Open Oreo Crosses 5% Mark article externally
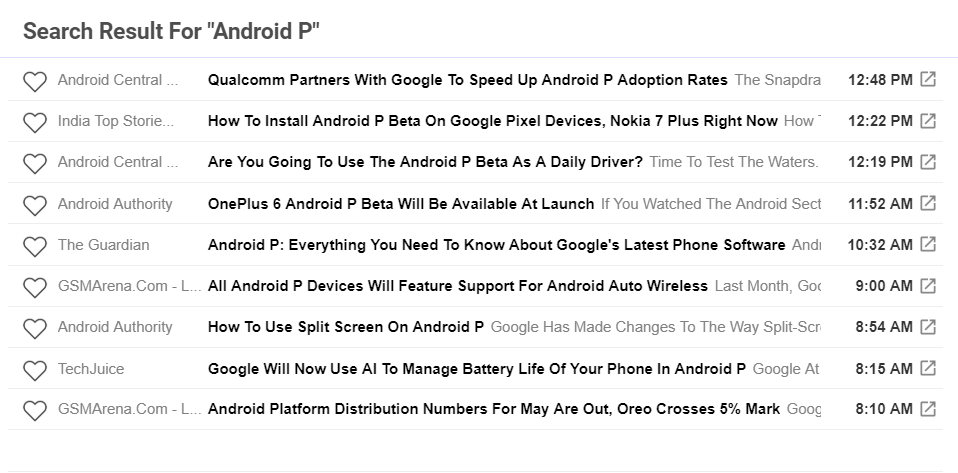 (928, 409)
